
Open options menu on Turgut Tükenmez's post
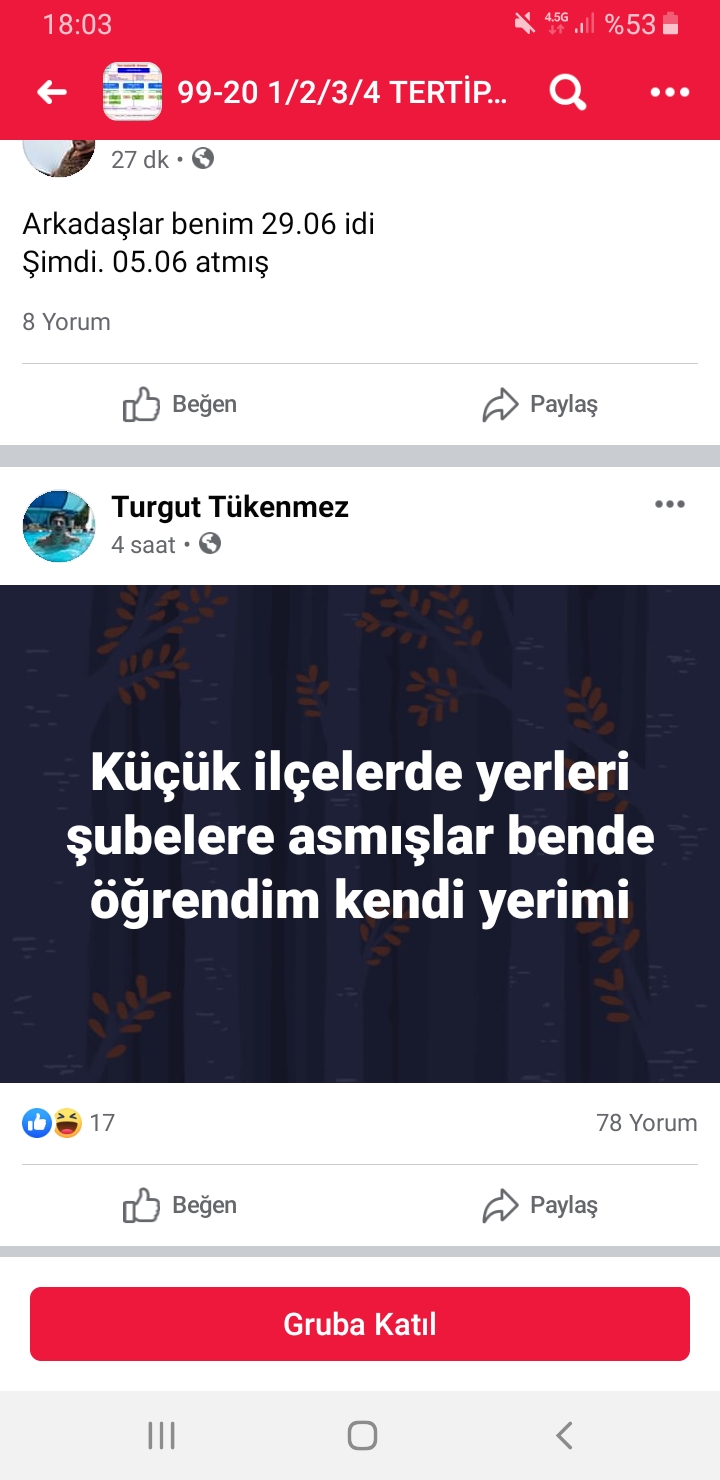tap(670, 503)
